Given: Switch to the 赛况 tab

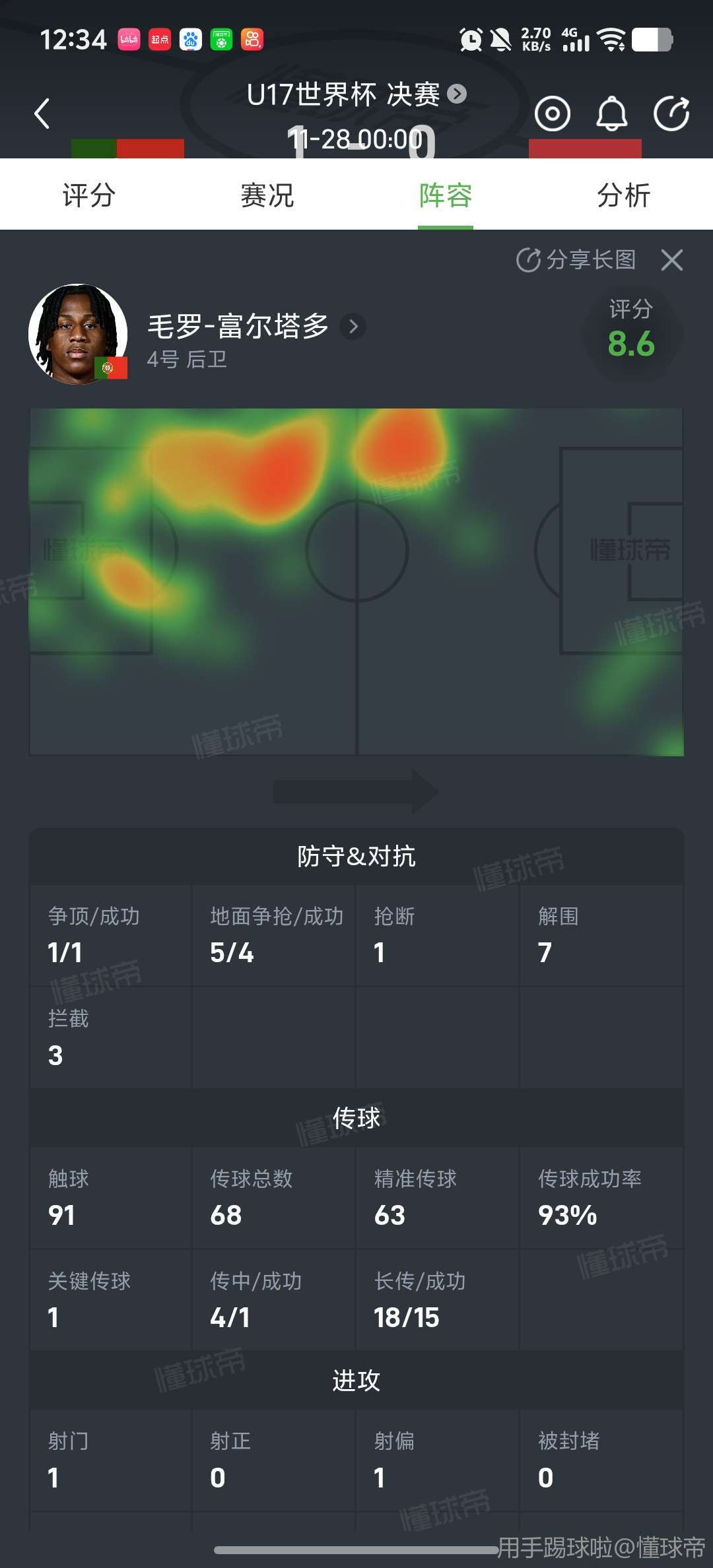Looking at the screenshot, I should pyautogui.click(x=267, y=195).
